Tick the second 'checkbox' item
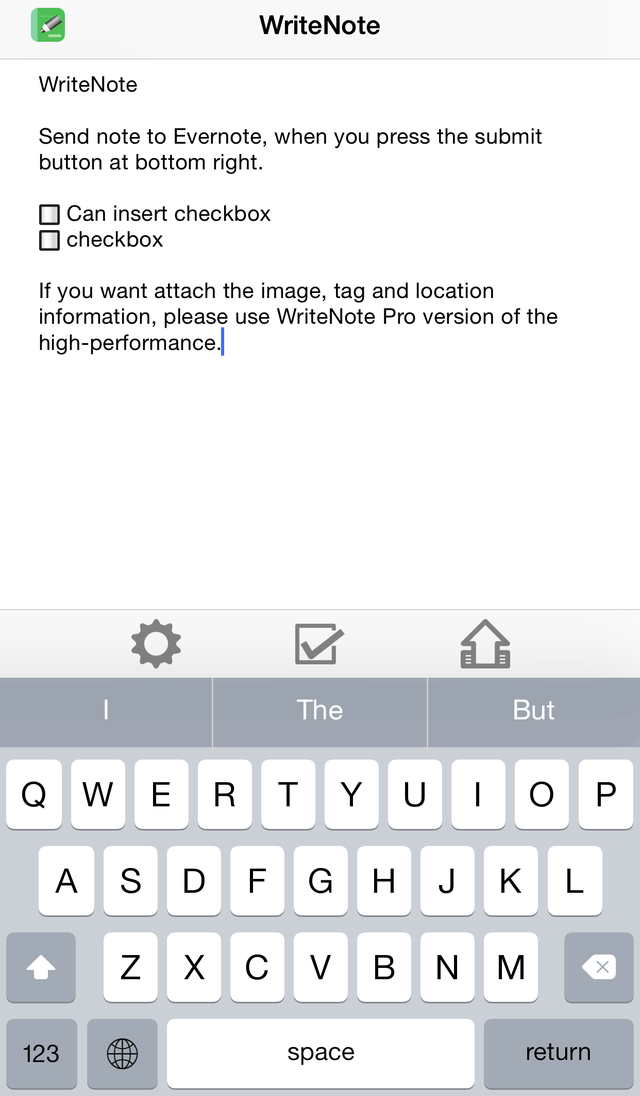This screenshot has width=640, height=1096. click(49, 240)
